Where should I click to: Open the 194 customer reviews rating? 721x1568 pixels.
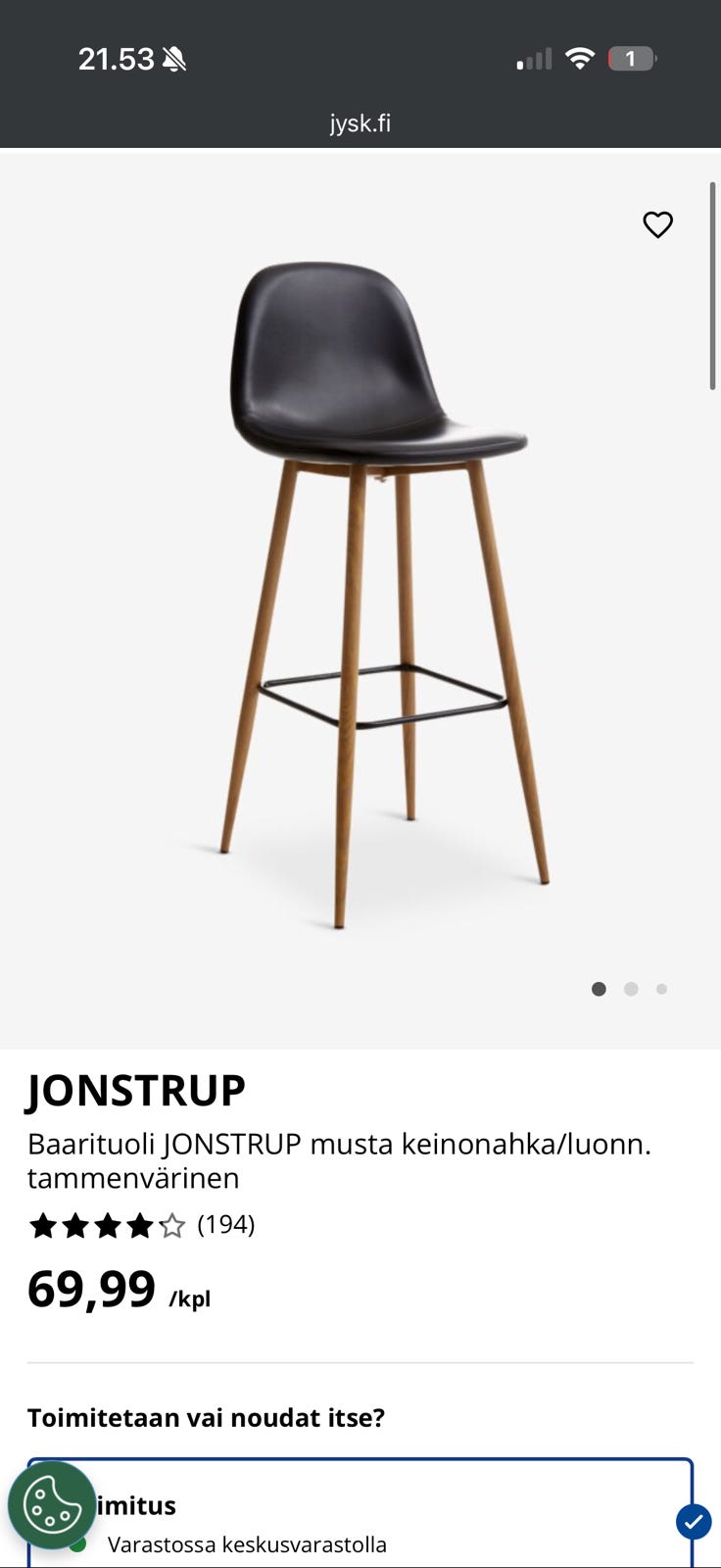pos(142,1225)
